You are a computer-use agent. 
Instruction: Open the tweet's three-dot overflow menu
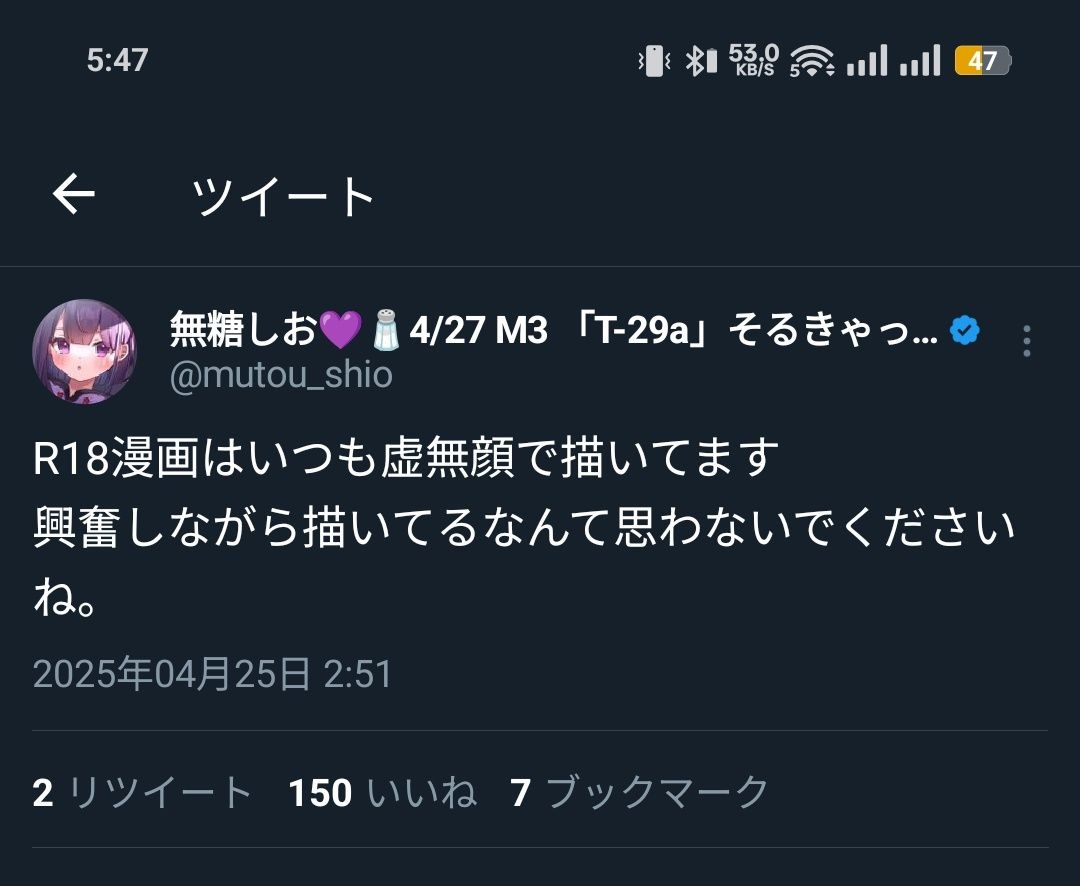pyautogui.click(x=1026, y=342)
